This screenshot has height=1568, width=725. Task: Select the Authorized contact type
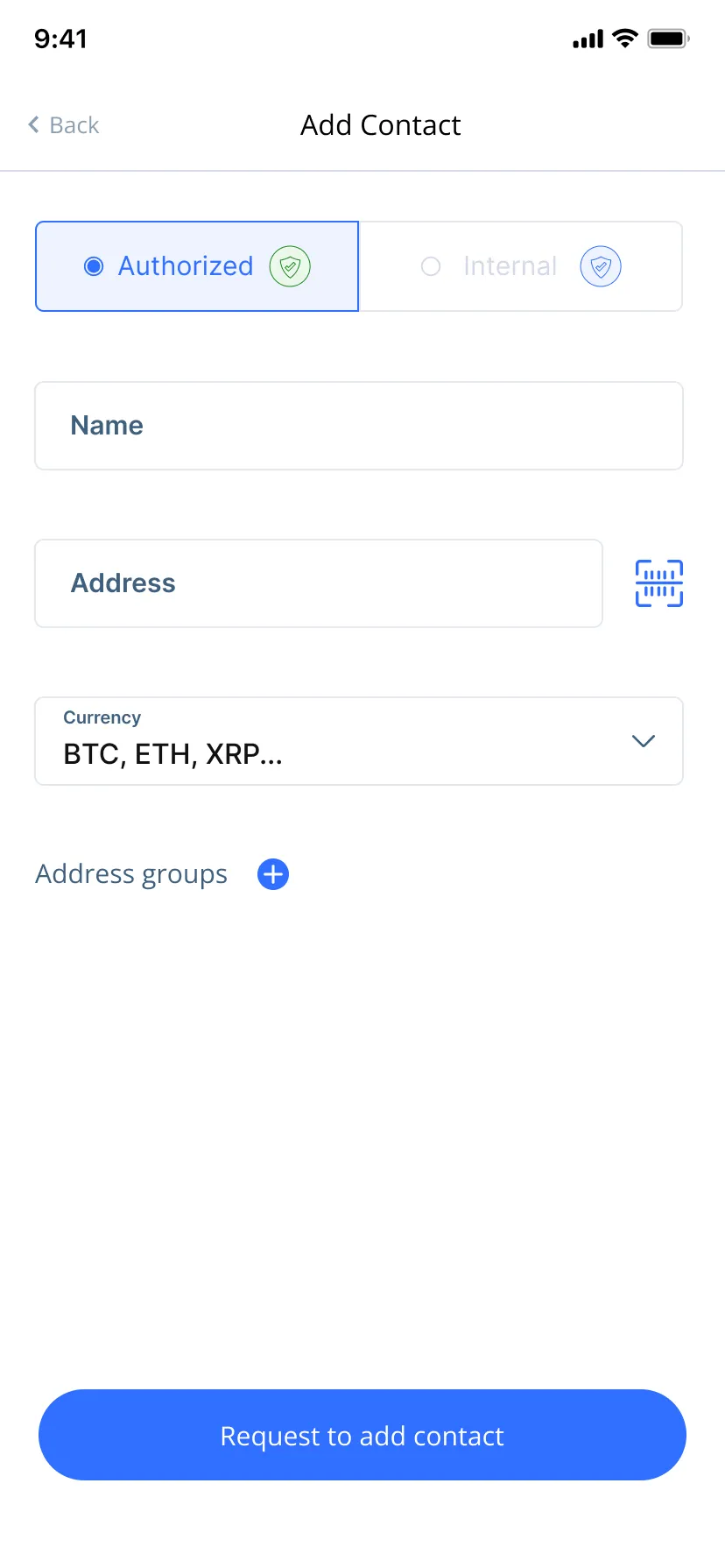click(x=197, y=266)
